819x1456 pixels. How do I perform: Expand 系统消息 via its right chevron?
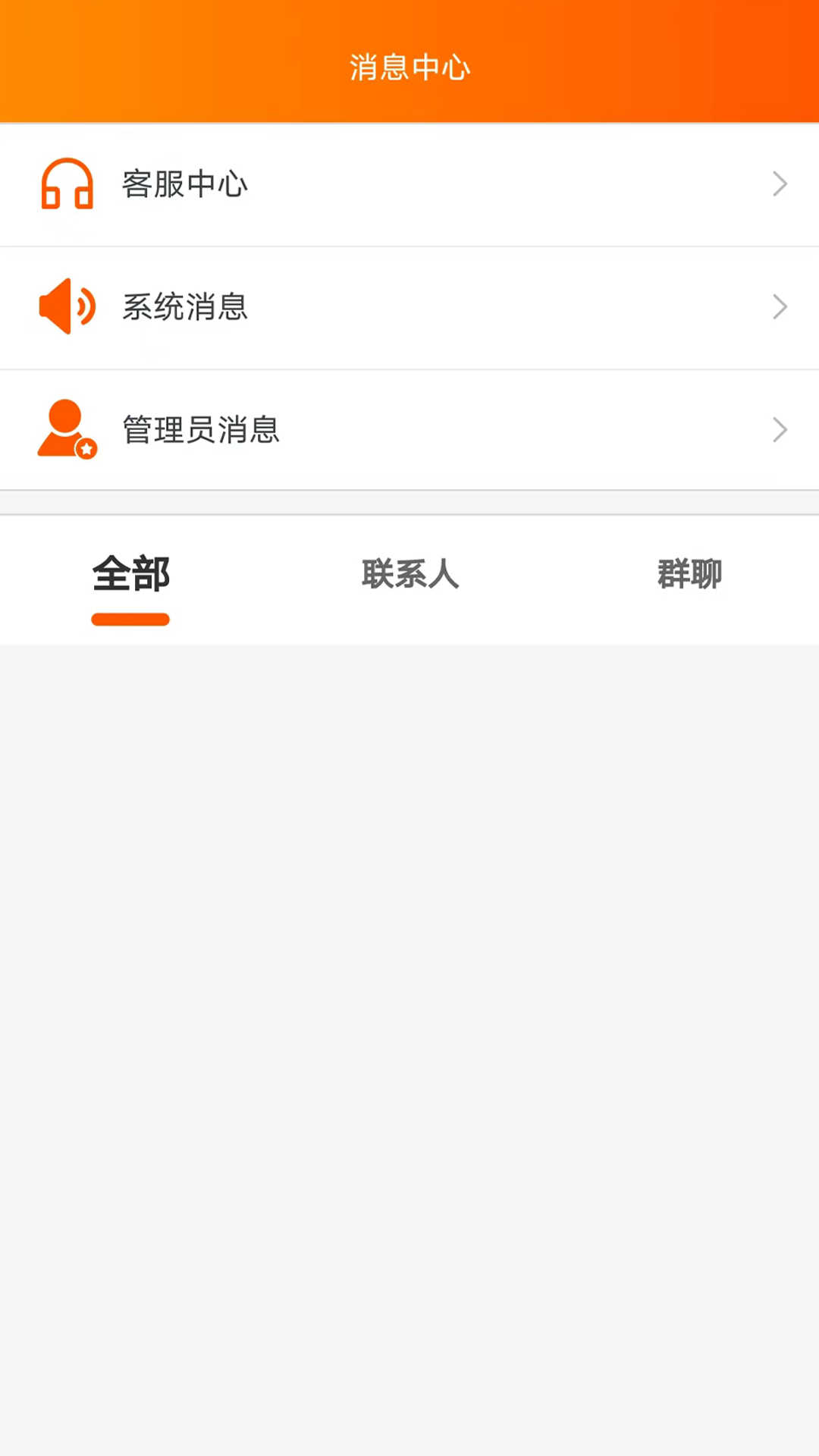[780, 306]
